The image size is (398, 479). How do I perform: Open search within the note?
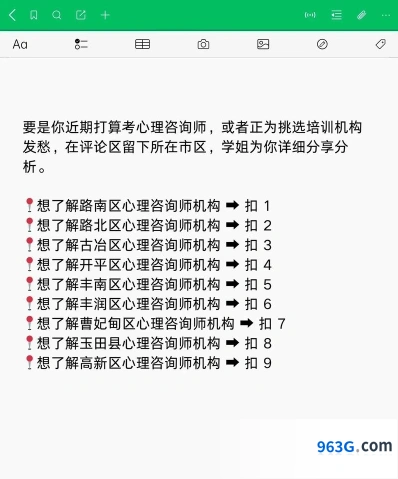57,15
